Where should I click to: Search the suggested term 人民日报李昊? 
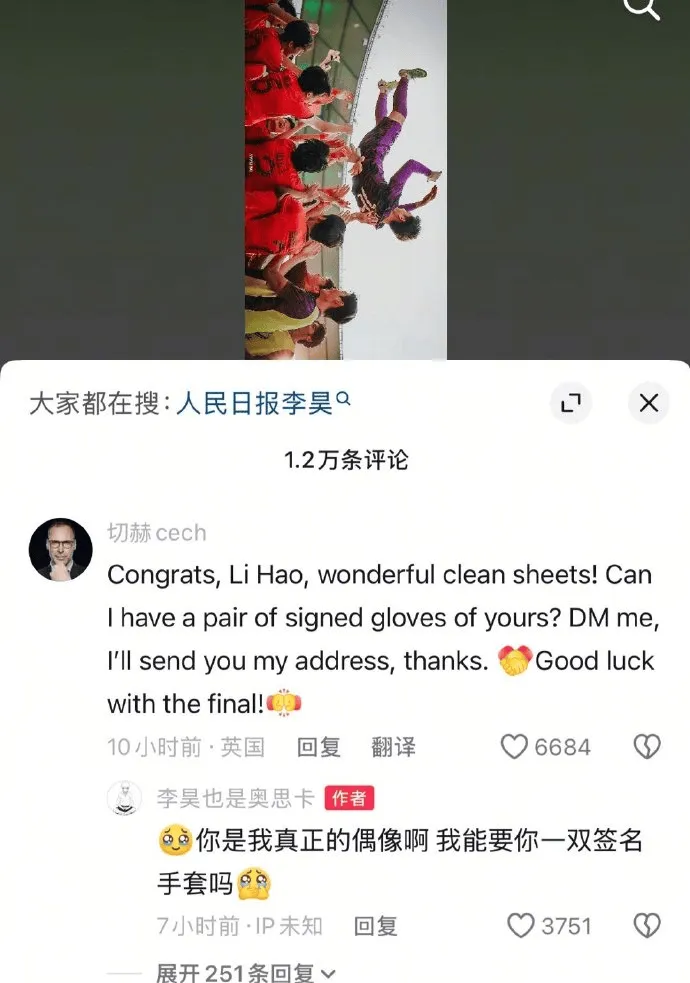point(264,403)
